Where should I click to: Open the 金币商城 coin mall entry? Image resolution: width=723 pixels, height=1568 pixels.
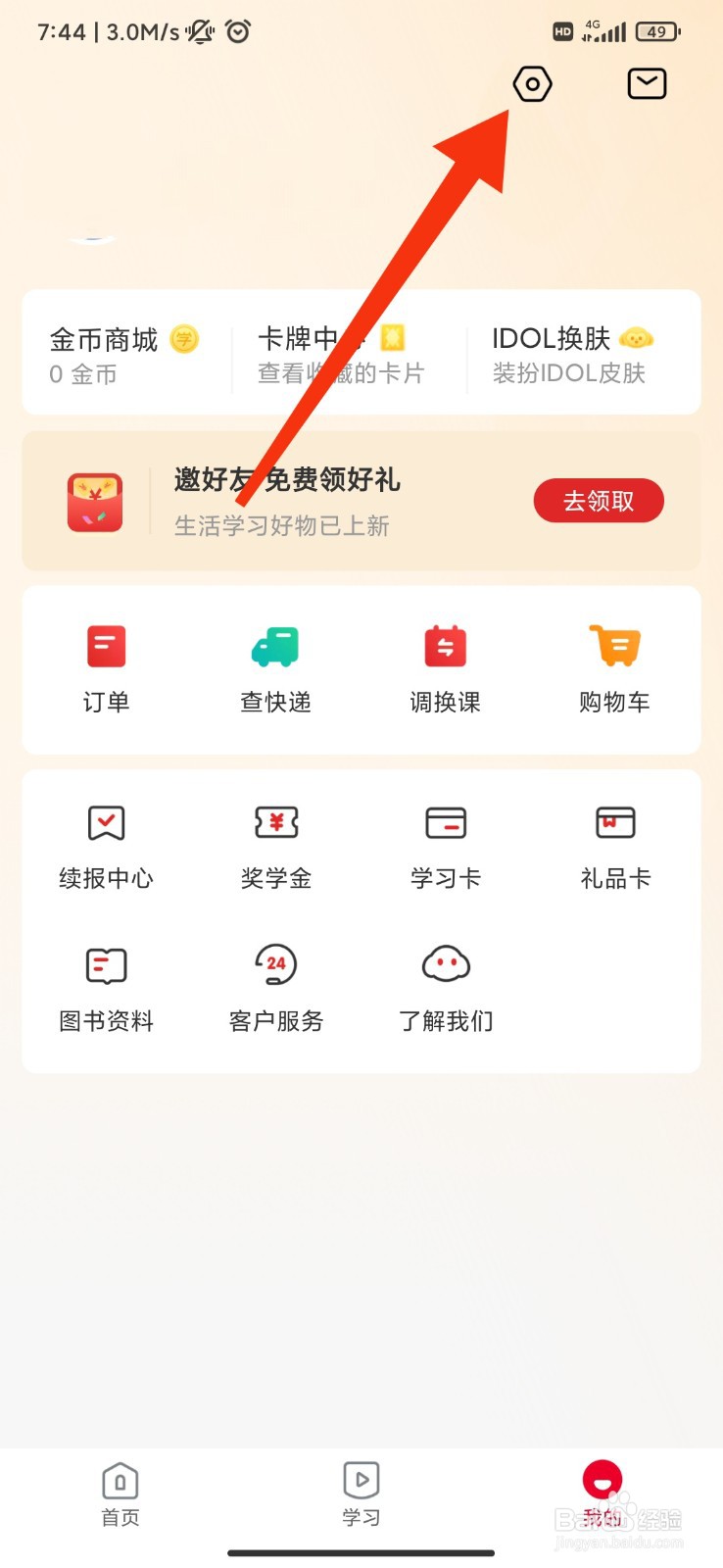(118, 353)
